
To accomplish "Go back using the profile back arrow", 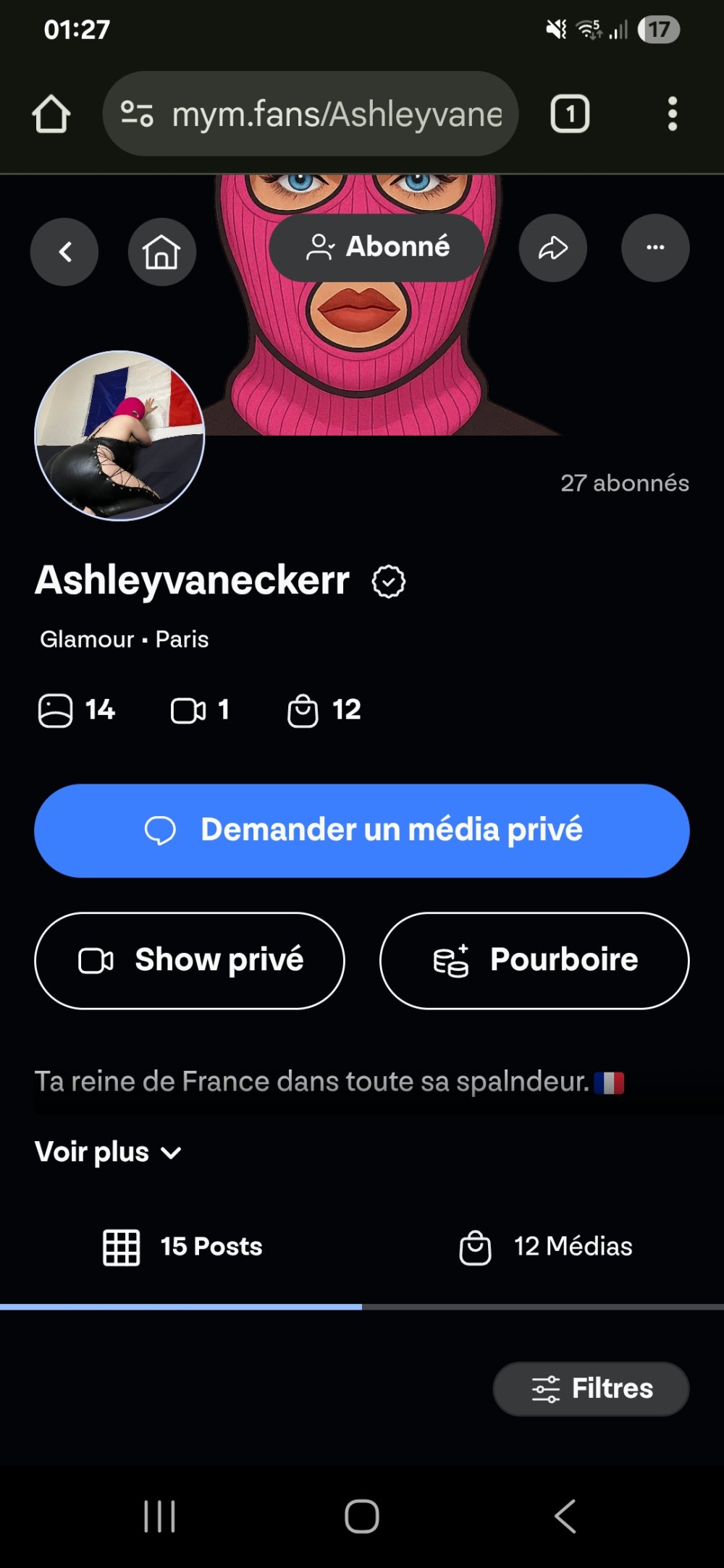I will tap(64, 252).
